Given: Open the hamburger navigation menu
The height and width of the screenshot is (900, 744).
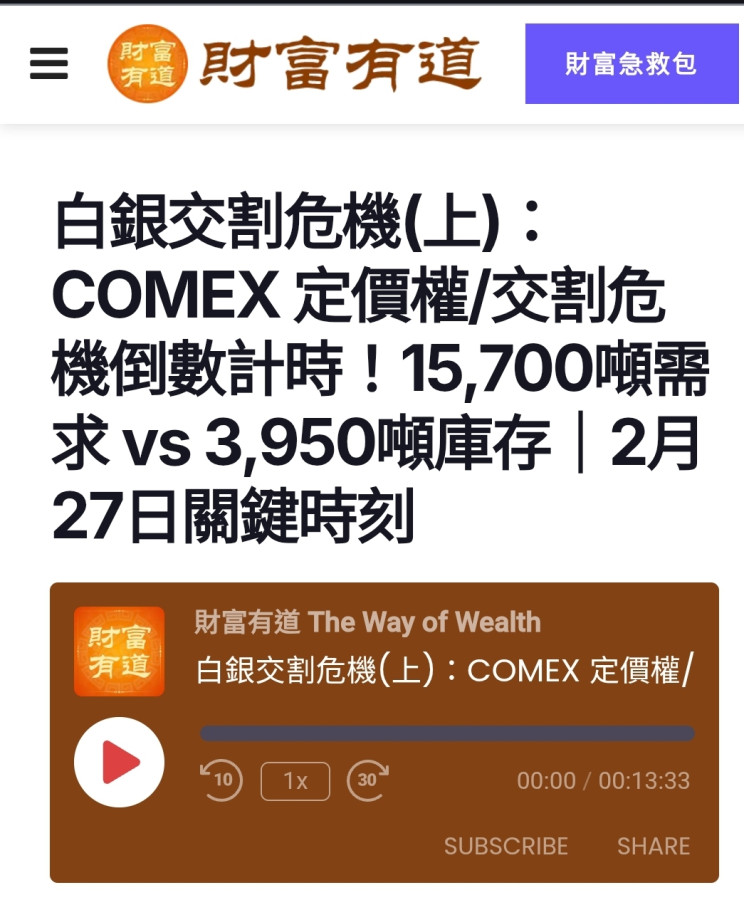Looking at the screenshot, I should click(49, 64).
